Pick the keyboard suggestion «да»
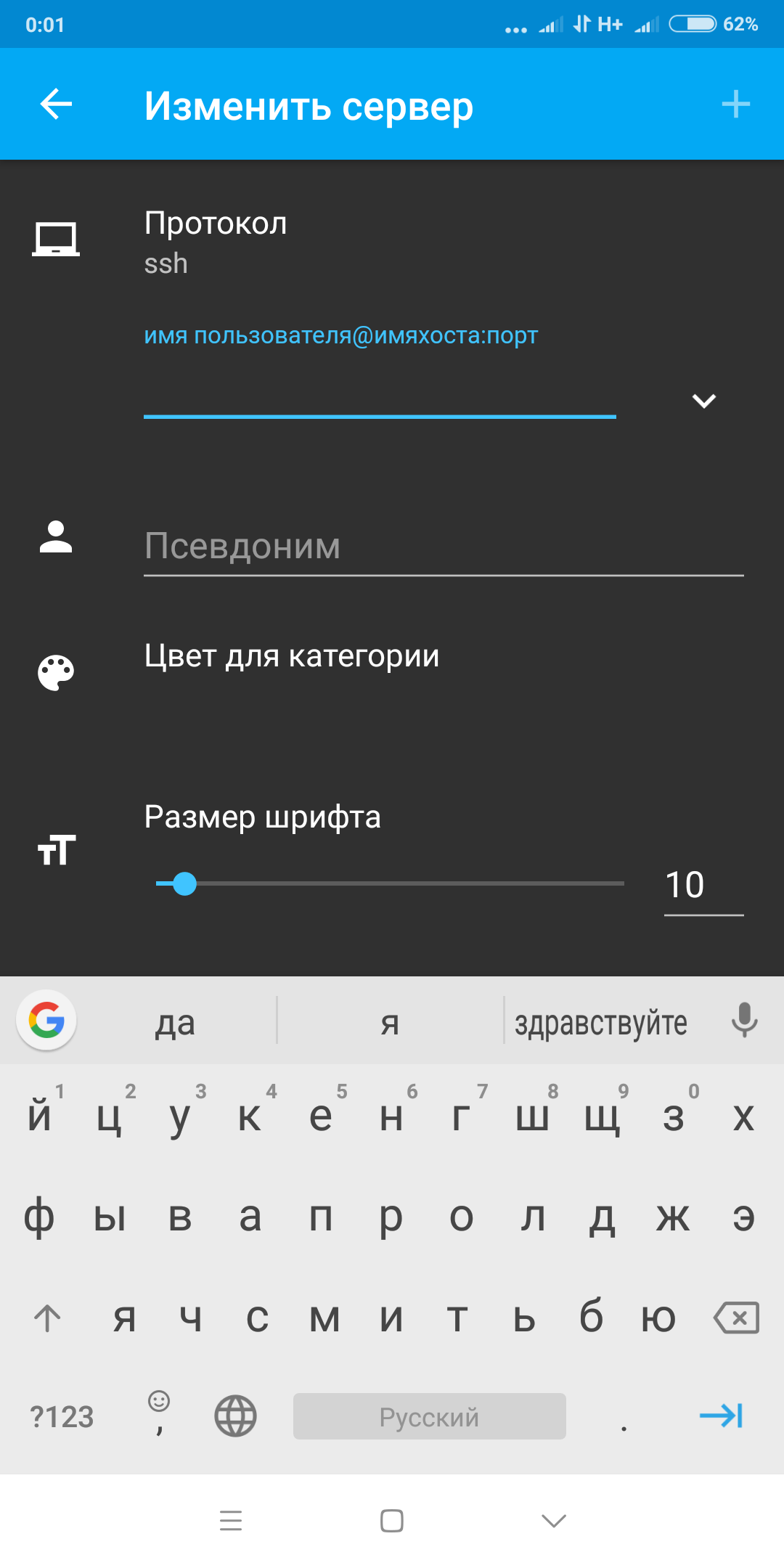 (x=175, y=1023)
